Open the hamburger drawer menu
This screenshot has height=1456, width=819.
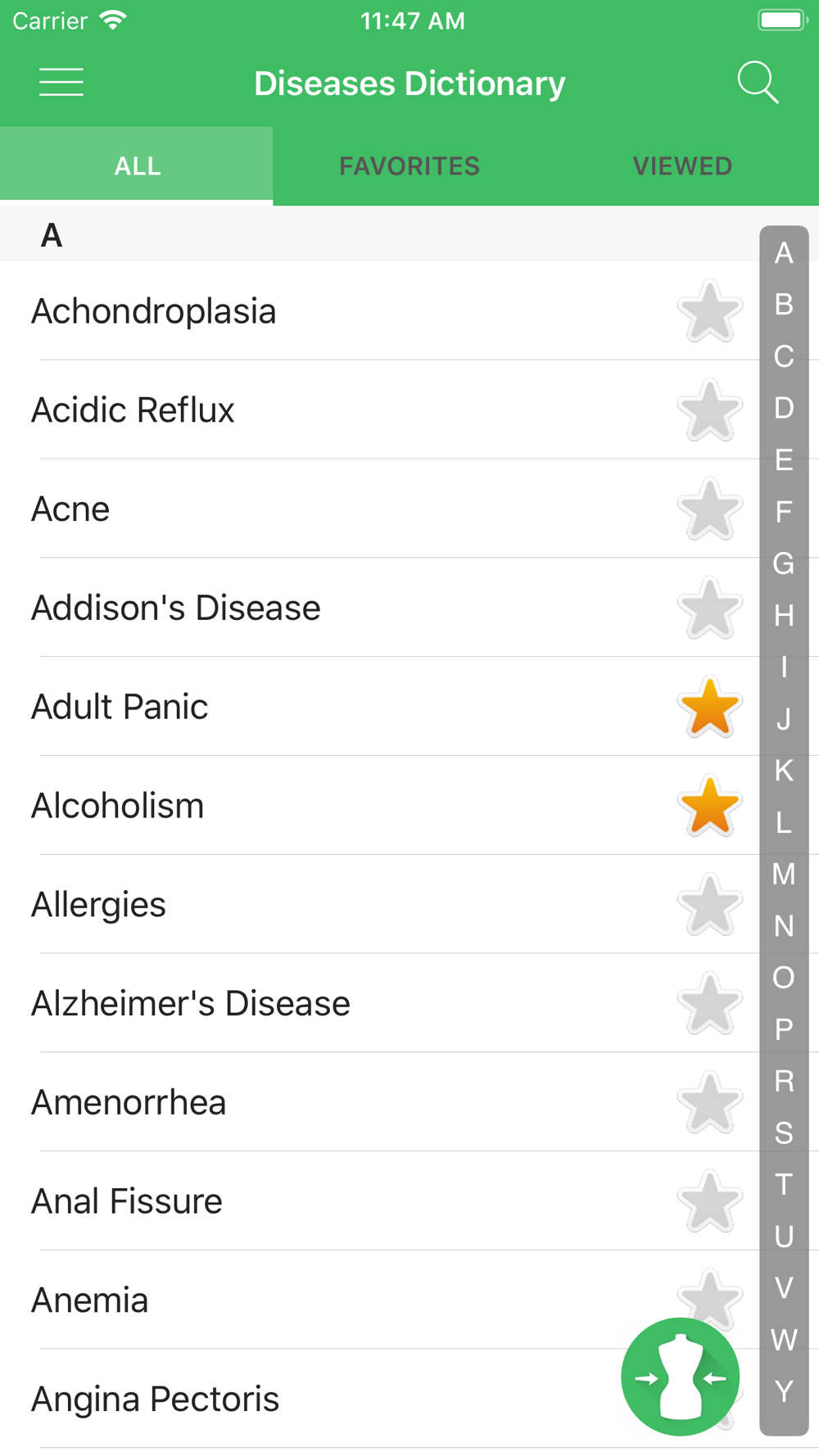[x=61, y=83]
